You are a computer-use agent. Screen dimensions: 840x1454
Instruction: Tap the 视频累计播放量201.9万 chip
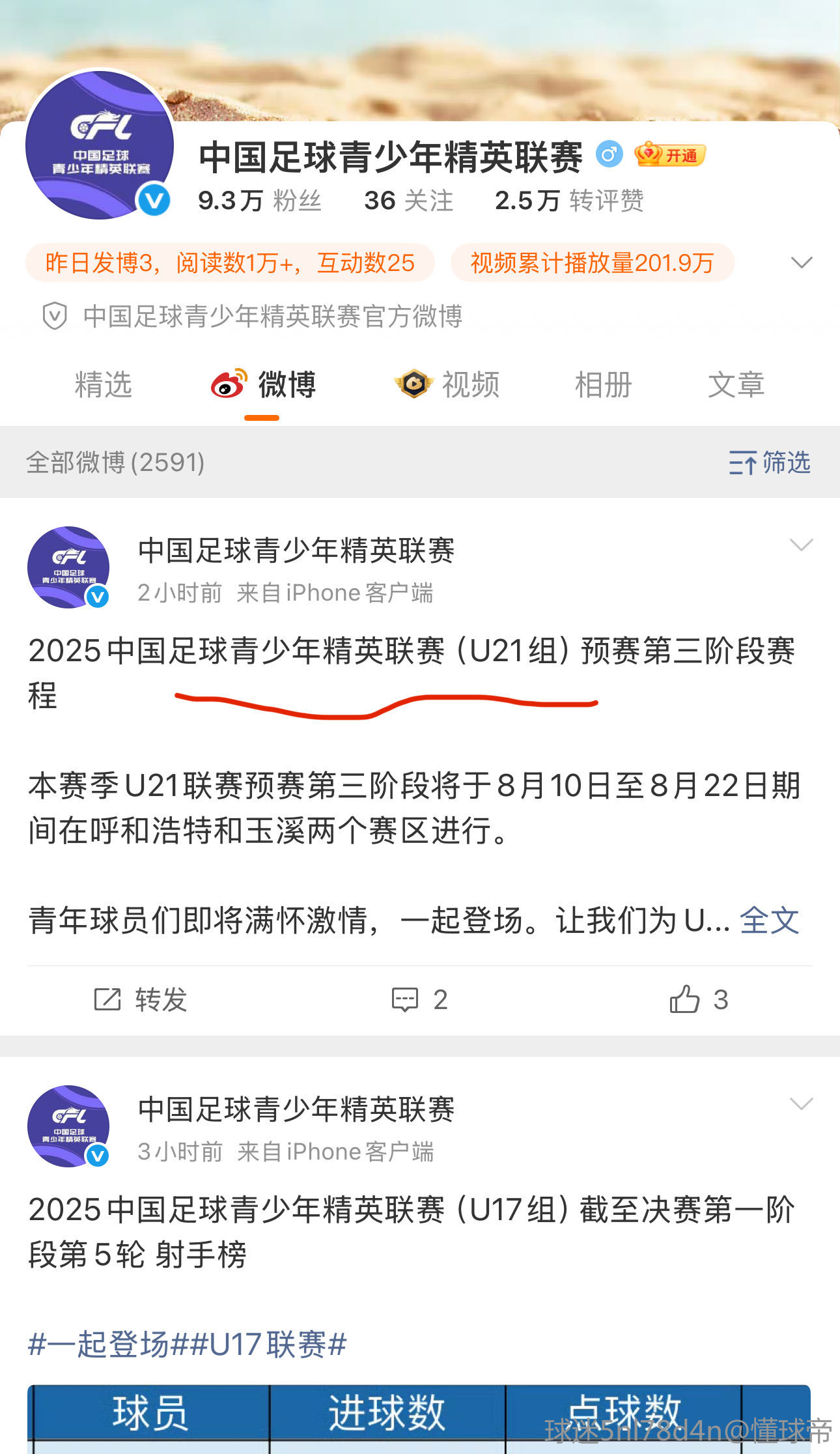point(592,263)
